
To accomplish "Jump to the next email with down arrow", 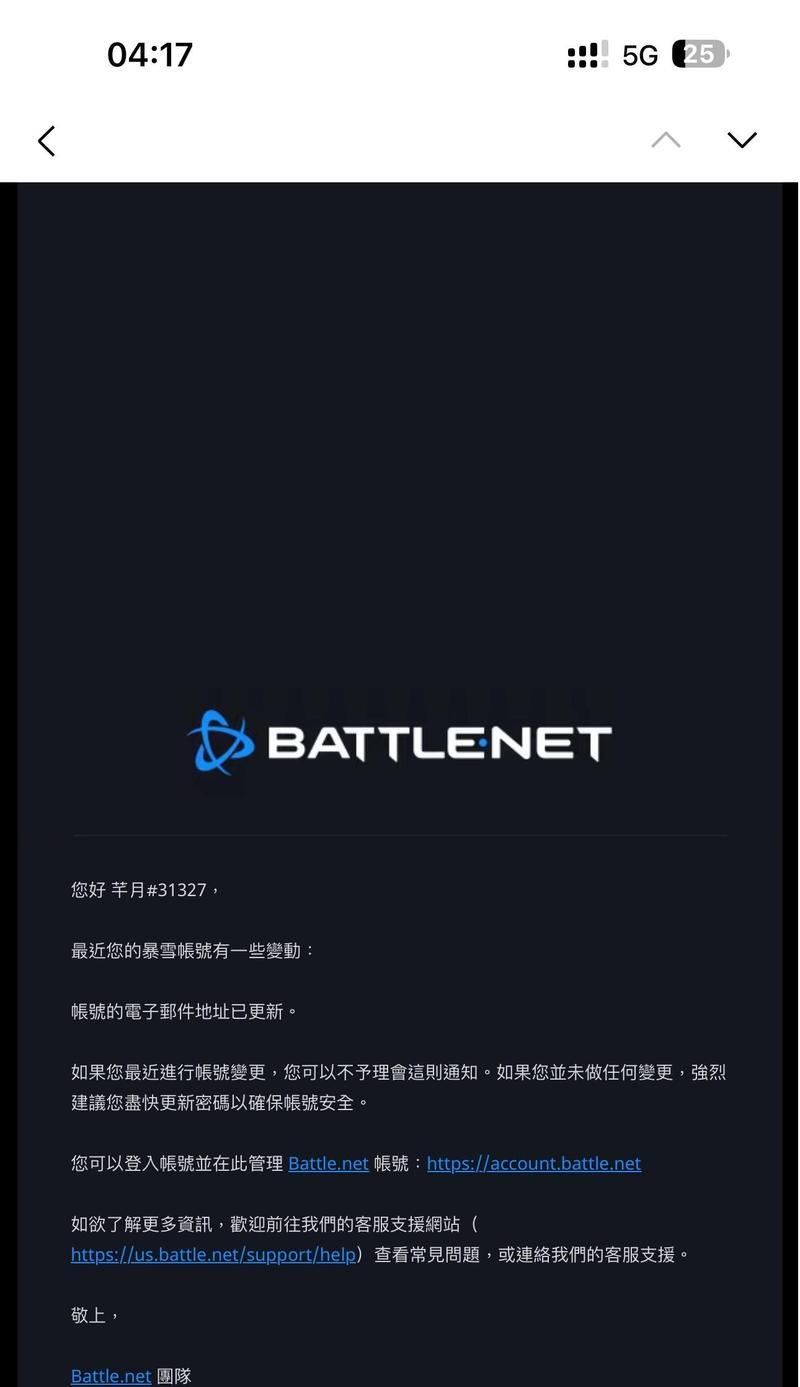I will coord(741,140).
